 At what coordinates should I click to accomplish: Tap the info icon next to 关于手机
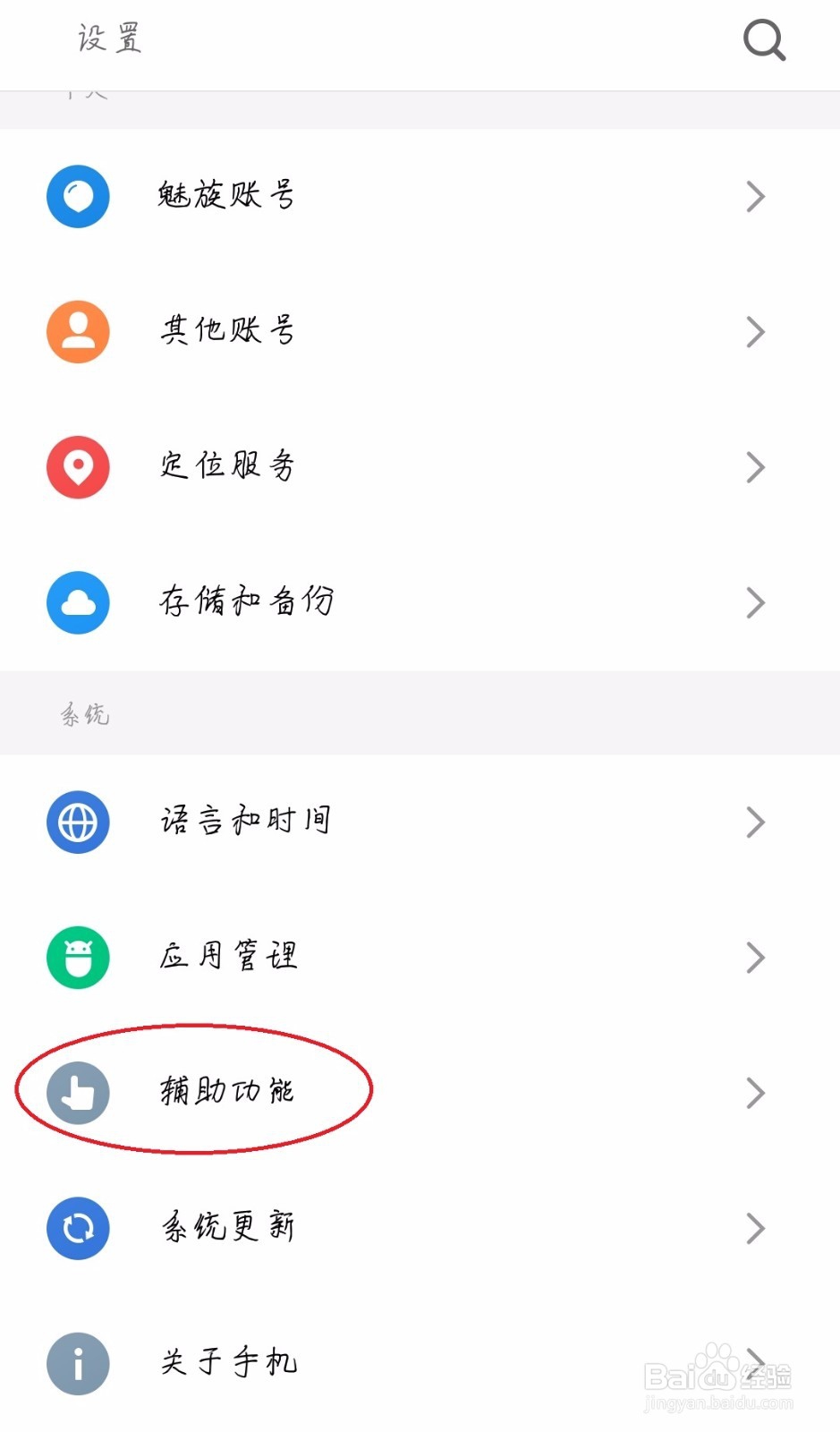click(x=78, y=1364)
